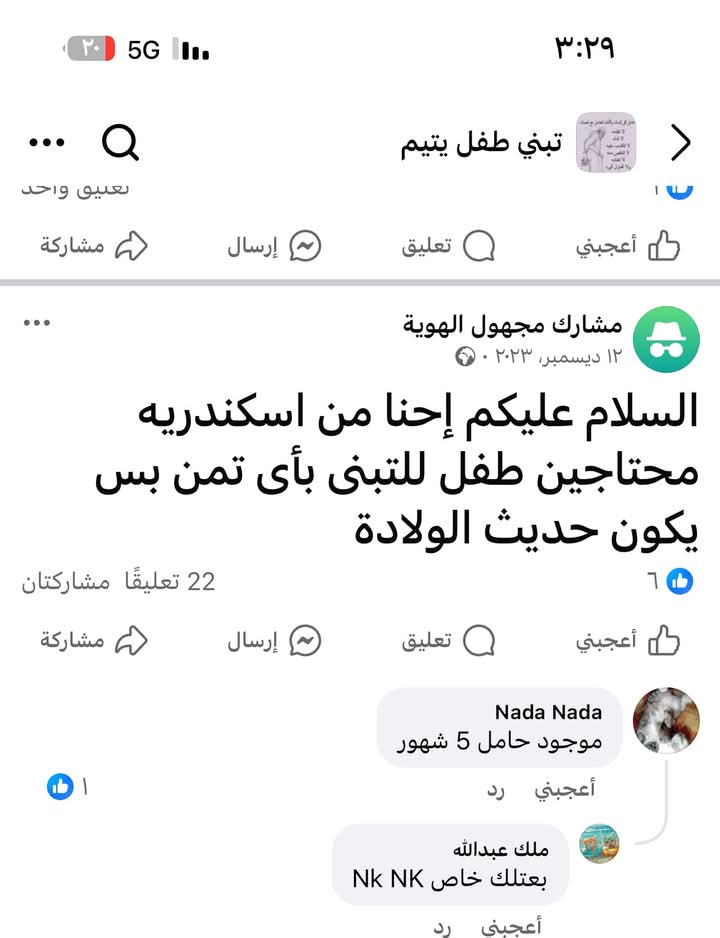
Task: Open the anonymous post's three-dot options
Action: point(37,323)
